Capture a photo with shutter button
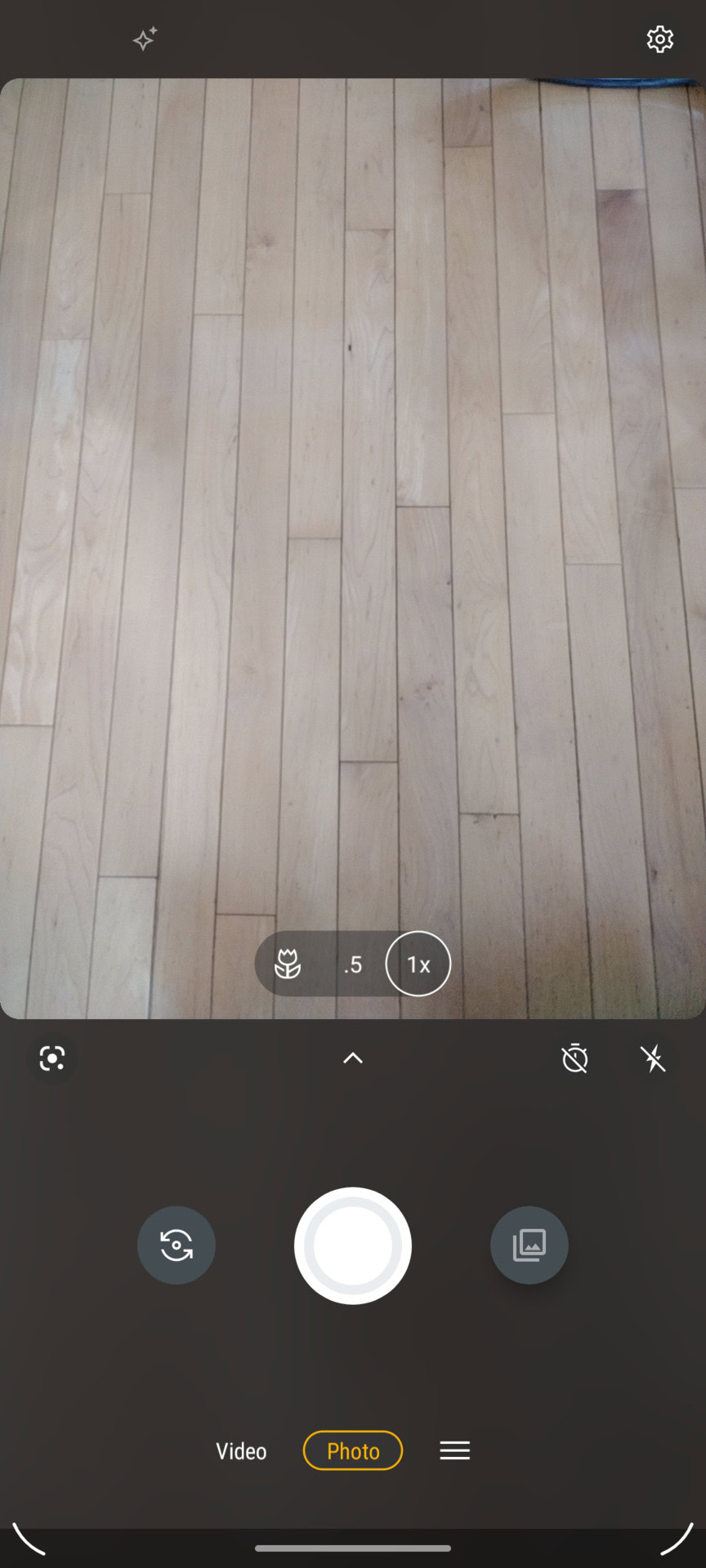706x1568 pixels. [353, 1245]
